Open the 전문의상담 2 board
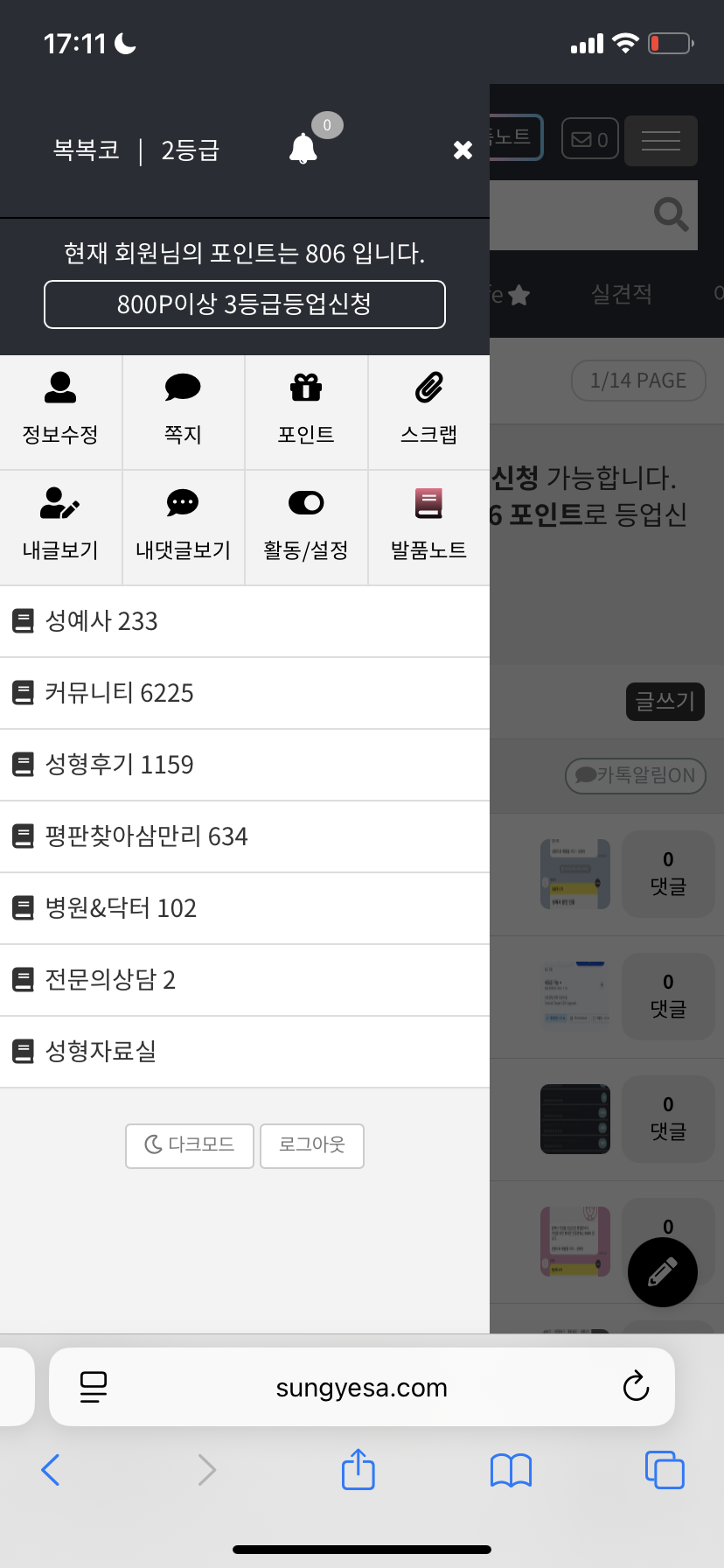 pyautogui.click(x=110, y=980)
